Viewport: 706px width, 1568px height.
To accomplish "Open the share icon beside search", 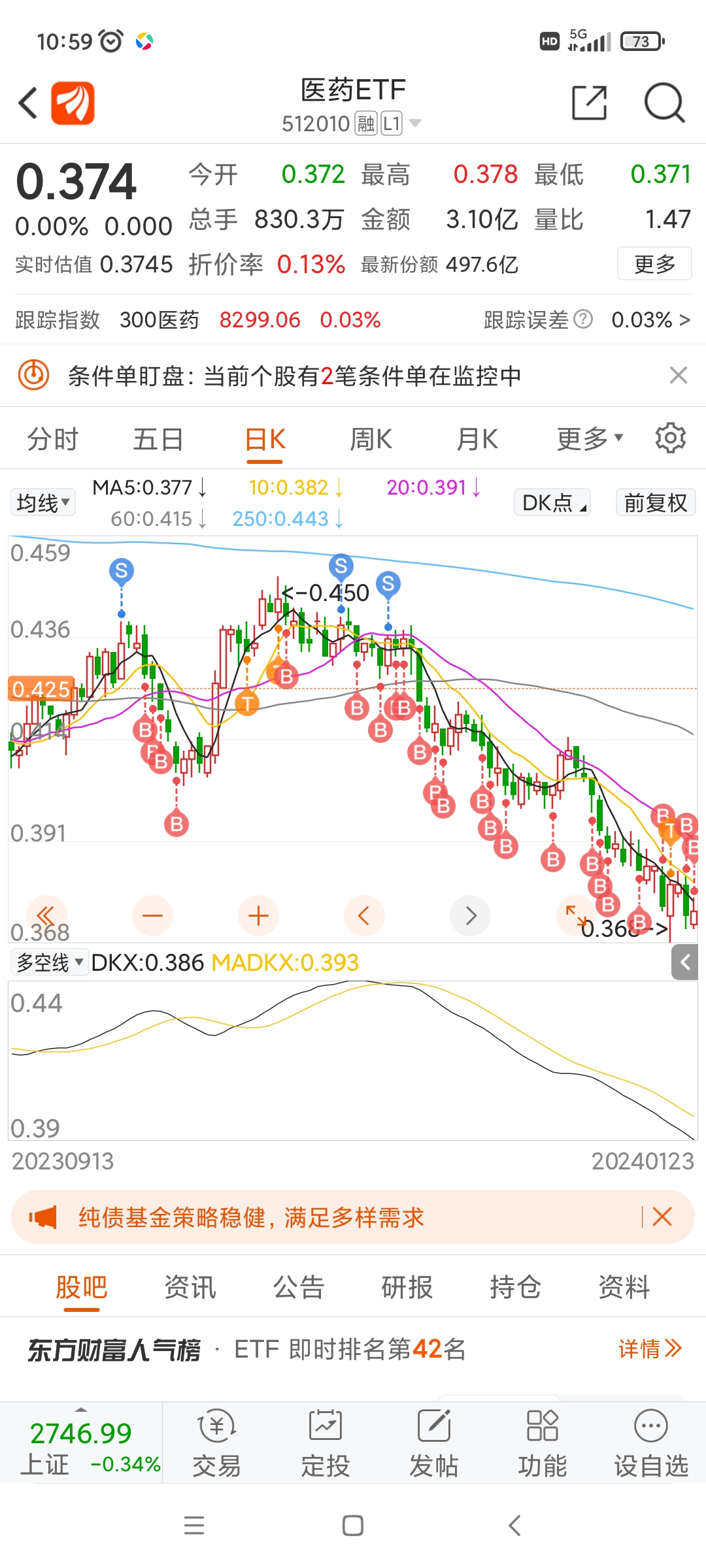I will (588, 103).
